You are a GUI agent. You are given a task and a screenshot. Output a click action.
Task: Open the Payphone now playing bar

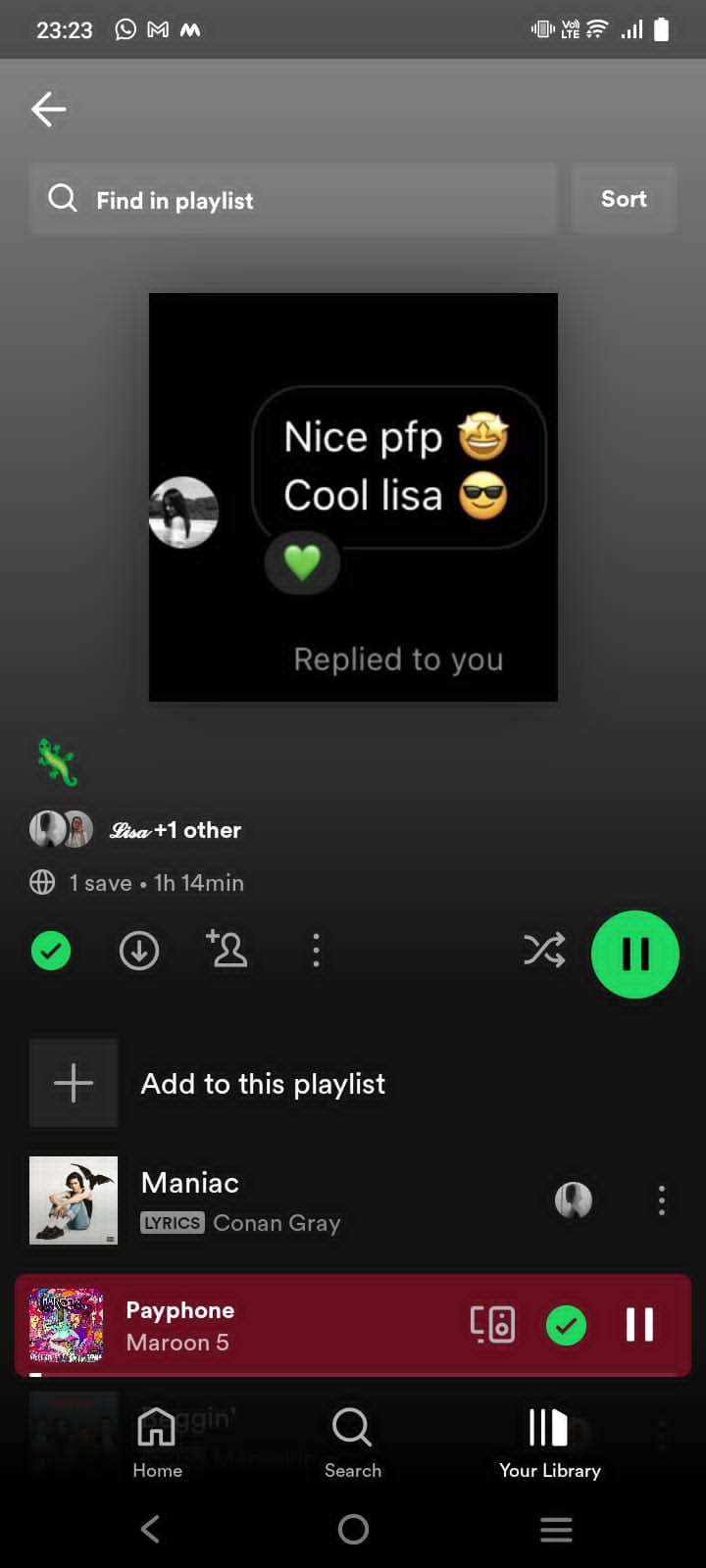point(275,1325)
